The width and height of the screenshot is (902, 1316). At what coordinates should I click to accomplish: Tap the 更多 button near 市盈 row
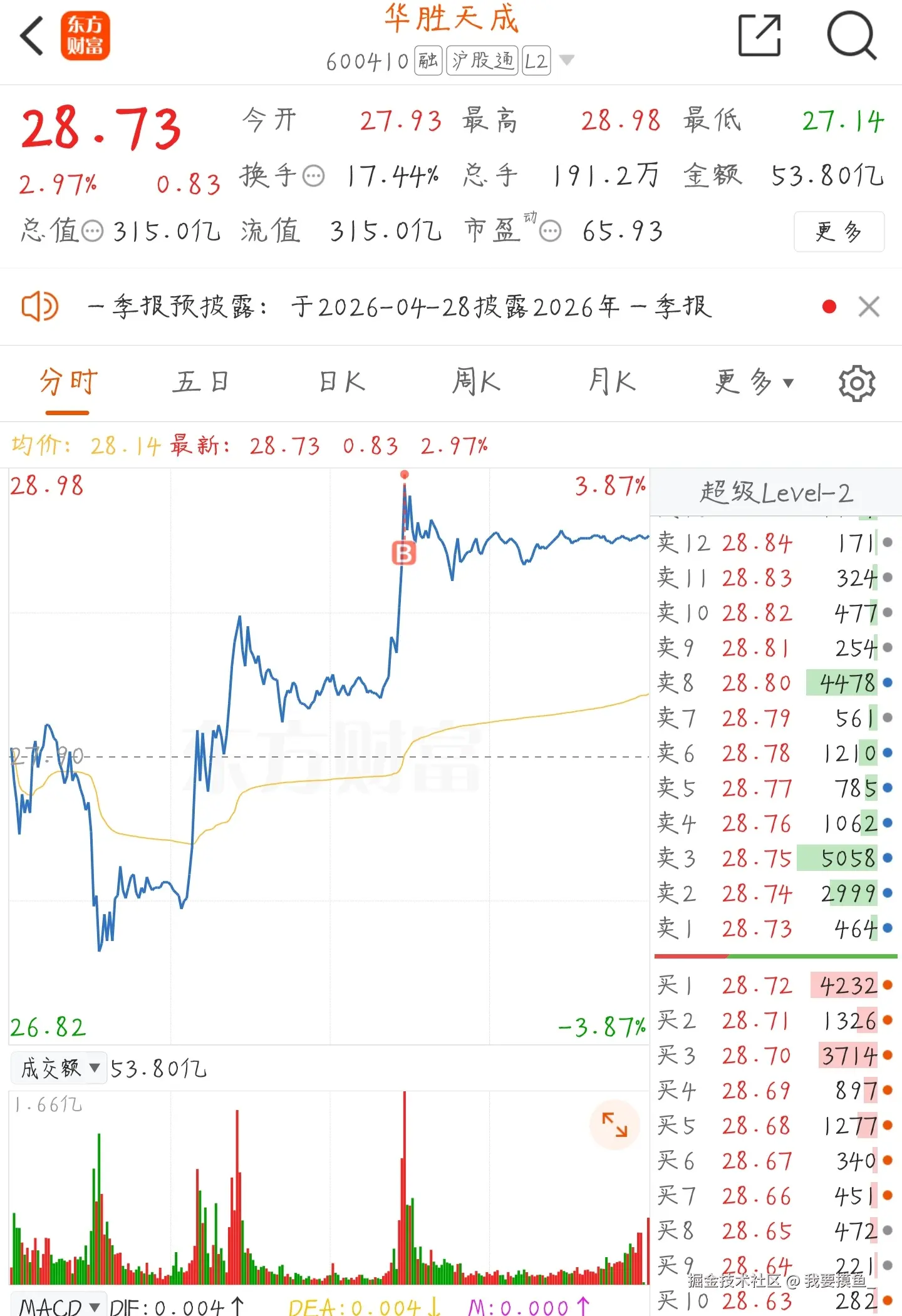(x=838, y=232)
